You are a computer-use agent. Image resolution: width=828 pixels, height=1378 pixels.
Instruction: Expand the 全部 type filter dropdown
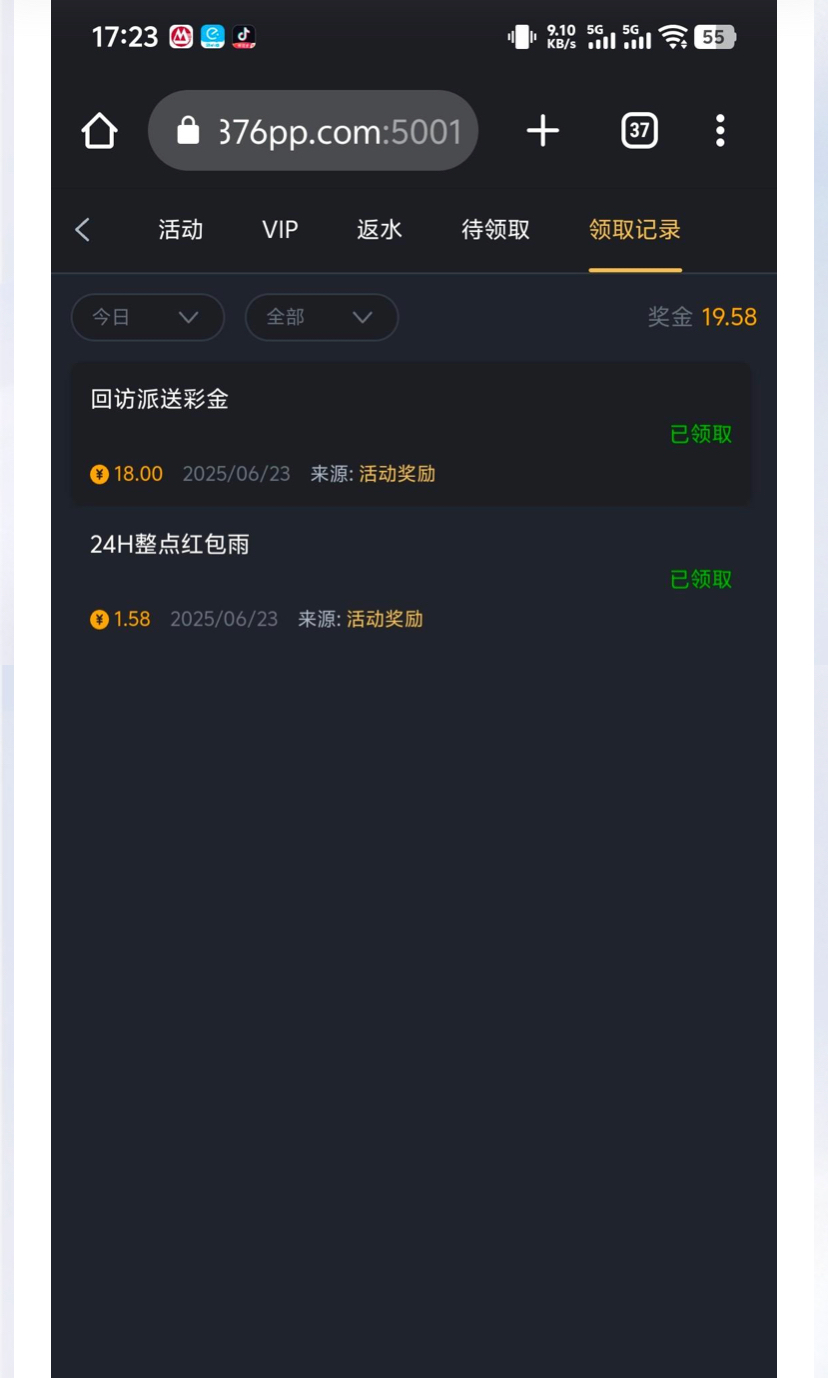(x=321, y=317)
